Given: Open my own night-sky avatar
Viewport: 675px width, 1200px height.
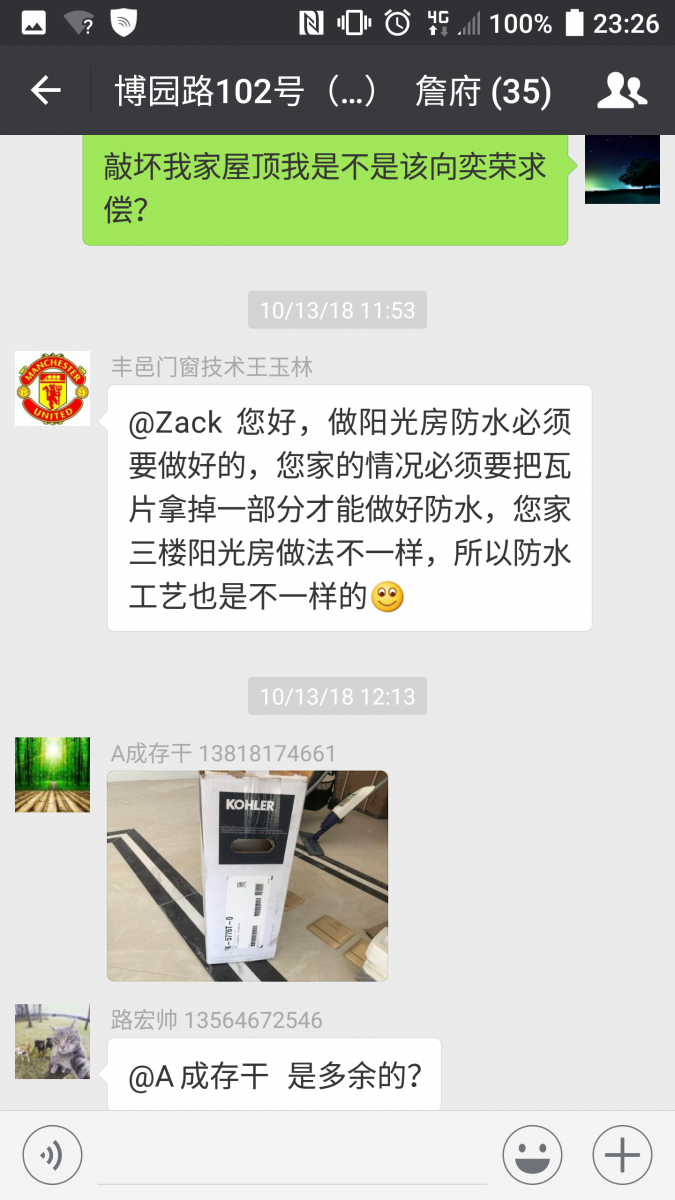Looking at the screenshot, I should (622, 169).
